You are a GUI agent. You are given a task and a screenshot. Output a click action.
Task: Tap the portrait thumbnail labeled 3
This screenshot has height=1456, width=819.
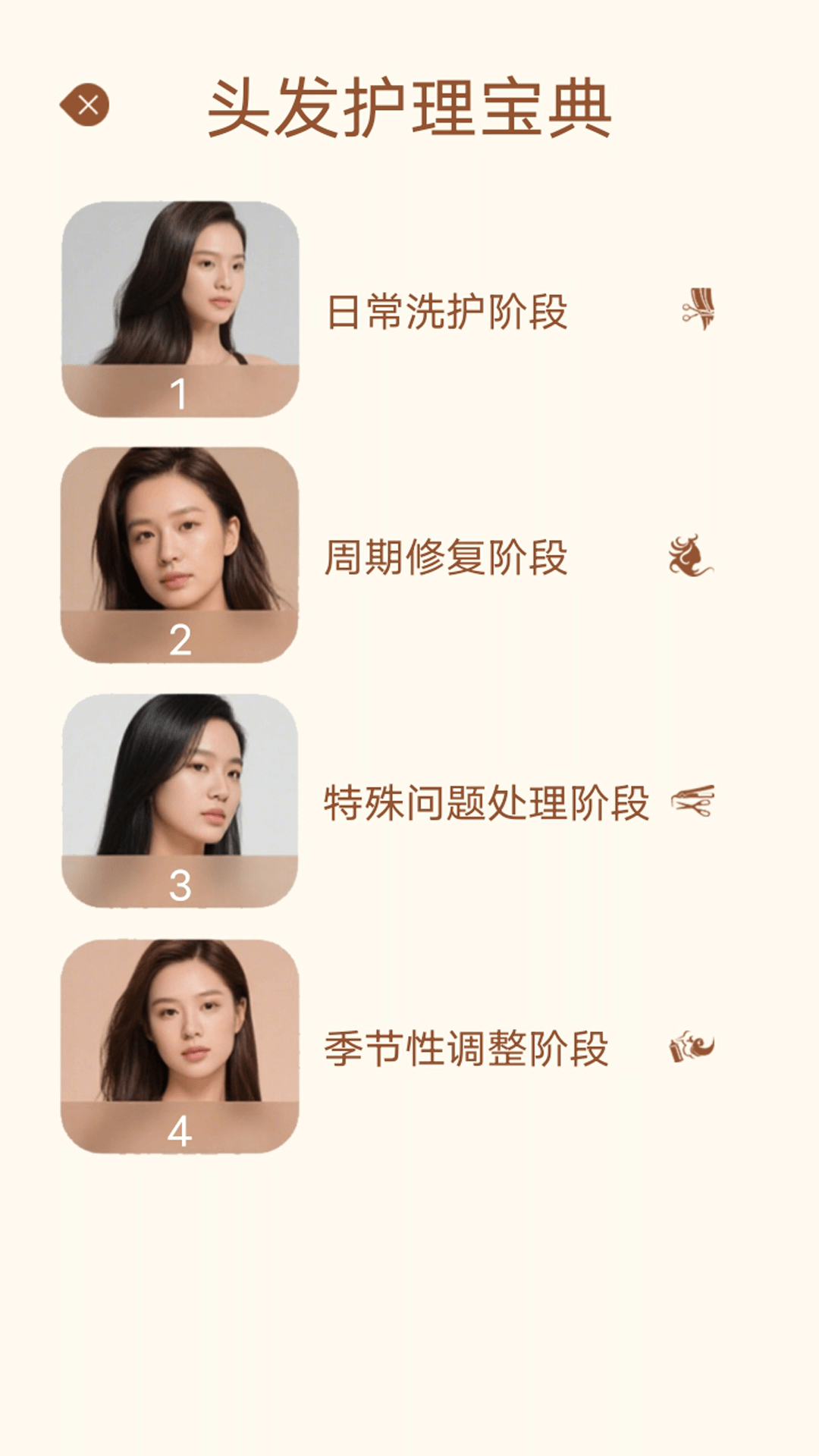[x=180, y=800]
